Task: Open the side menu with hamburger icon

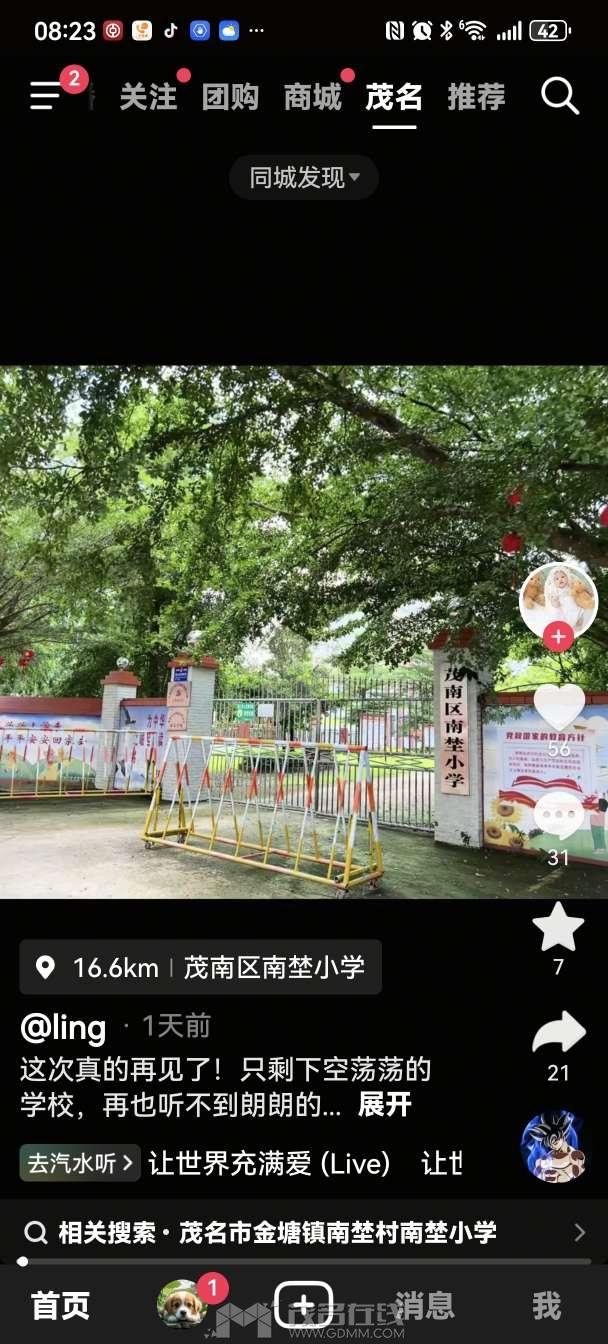Action: click(x=46, y=96)
